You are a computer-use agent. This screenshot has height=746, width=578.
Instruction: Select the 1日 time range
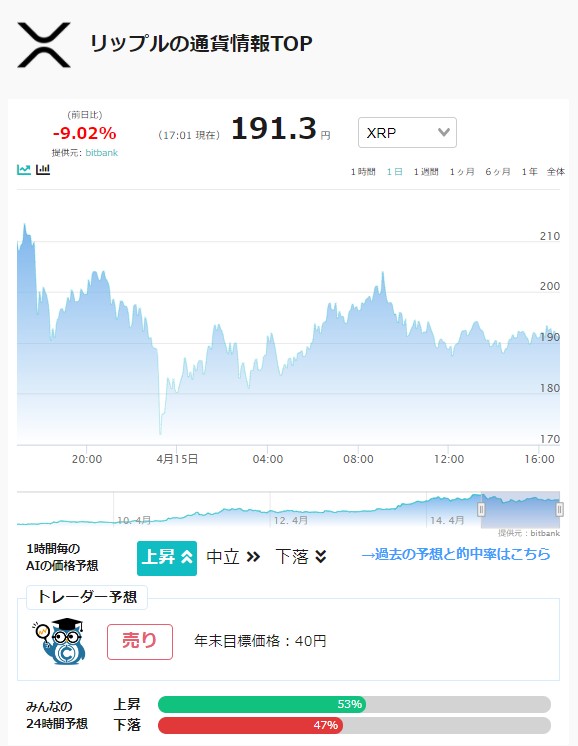point(394,172)
